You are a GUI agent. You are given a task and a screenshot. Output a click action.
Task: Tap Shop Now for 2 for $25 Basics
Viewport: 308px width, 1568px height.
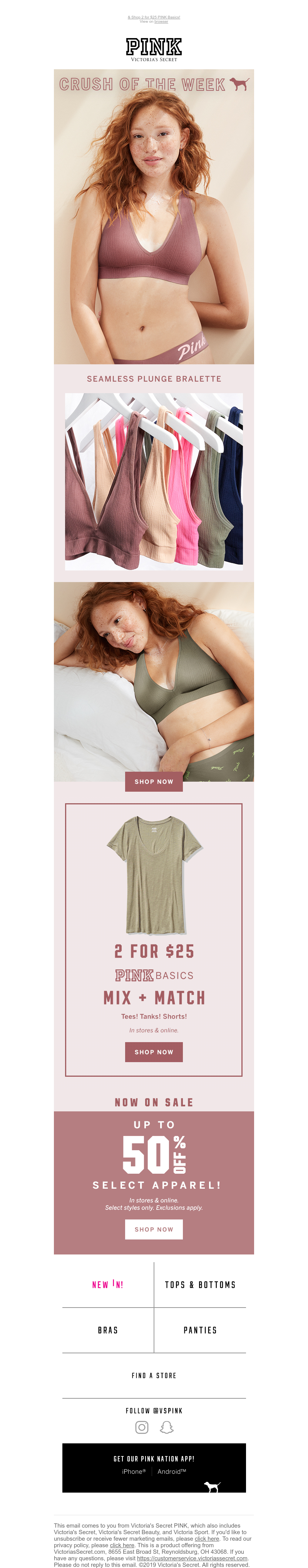click(x=153, y=1052)
